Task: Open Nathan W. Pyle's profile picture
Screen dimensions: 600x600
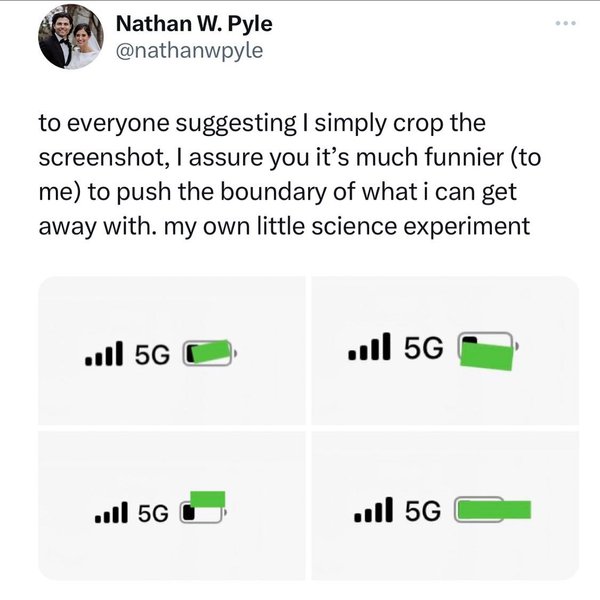Action: 70,37
